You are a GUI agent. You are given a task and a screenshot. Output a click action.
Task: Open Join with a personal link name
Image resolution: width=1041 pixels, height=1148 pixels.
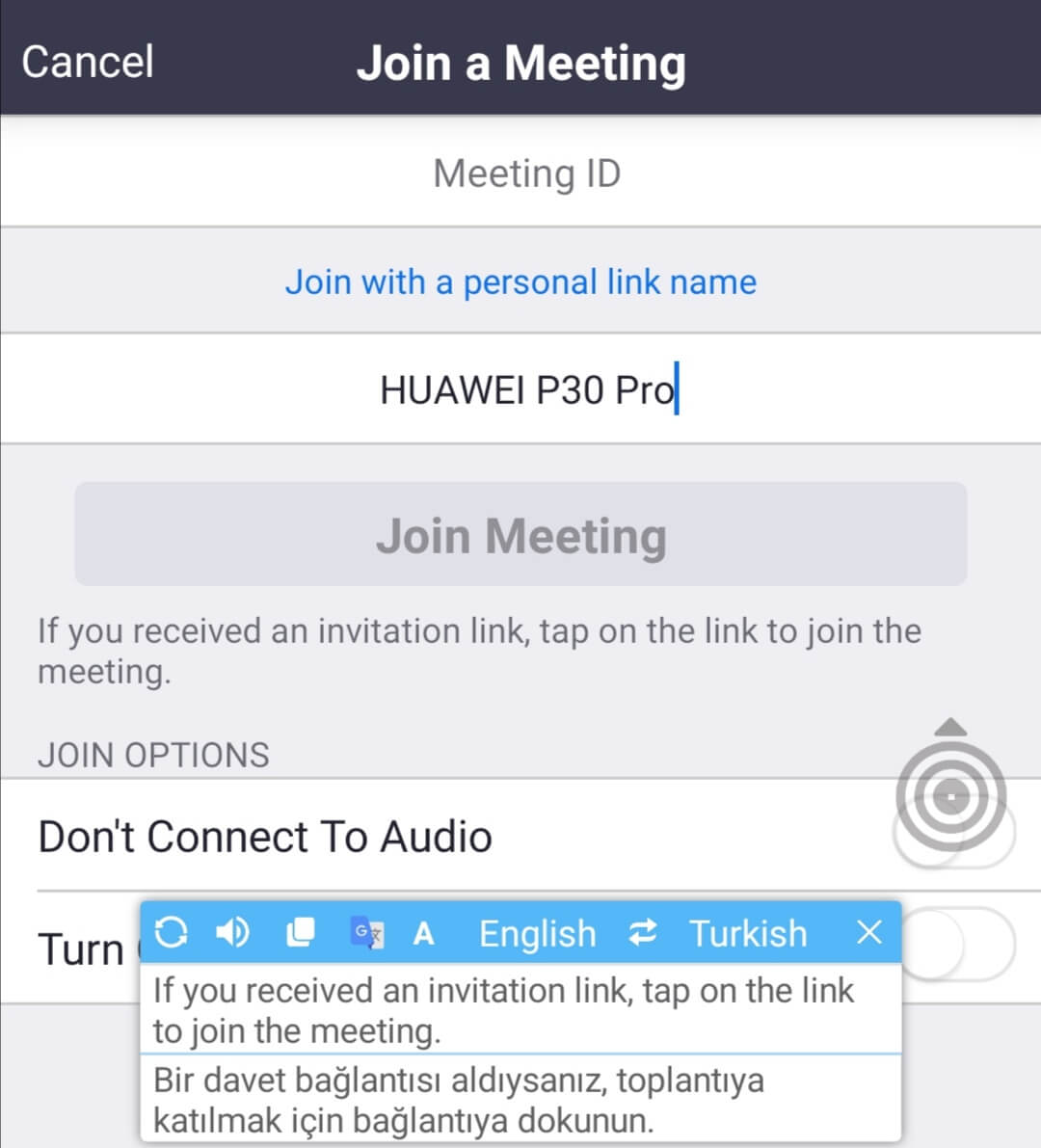(x=520, y=281)
